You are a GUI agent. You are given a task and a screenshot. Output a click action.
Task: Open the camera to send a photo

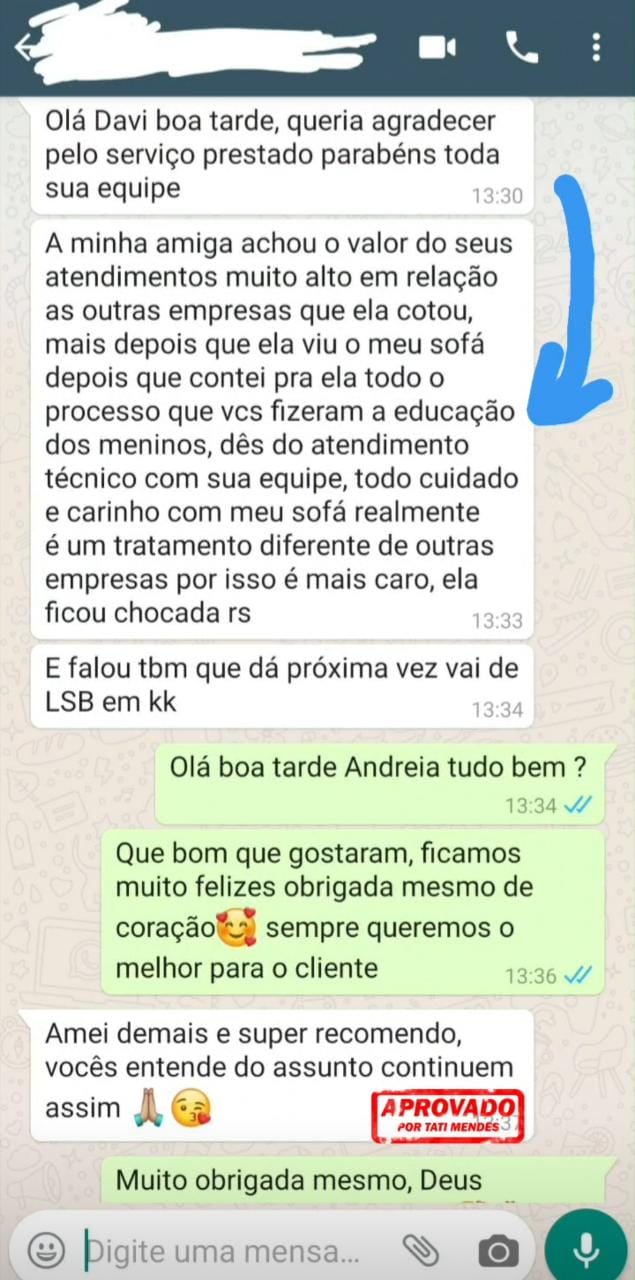[497, 1250]
